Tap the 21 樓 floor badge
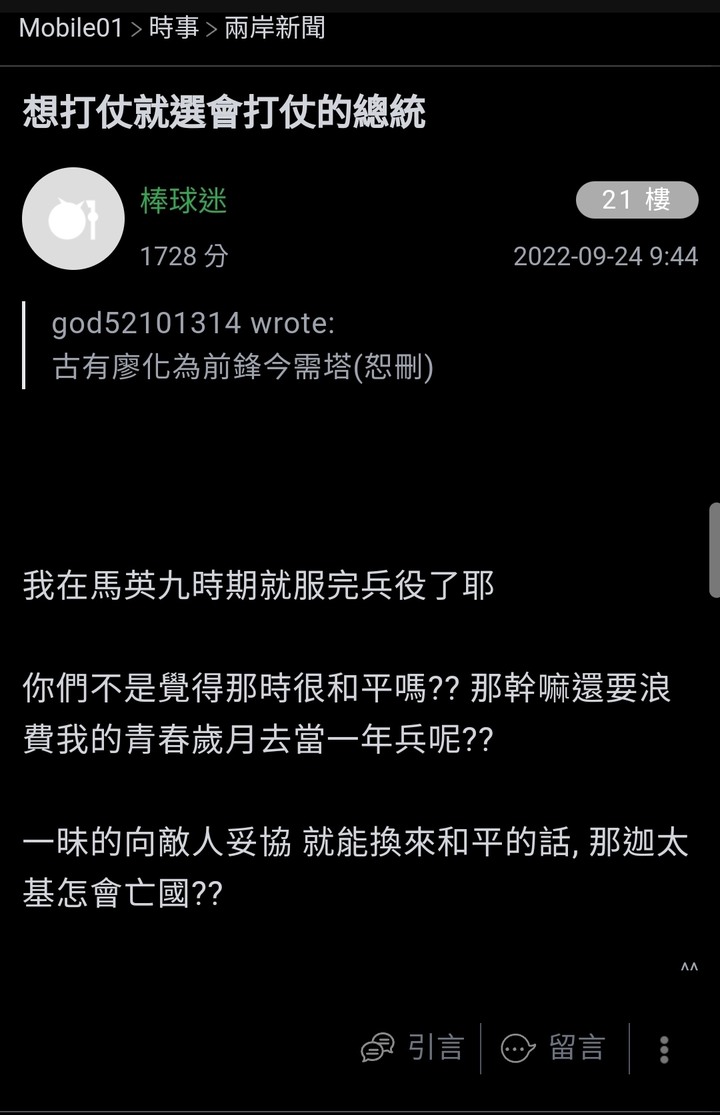 [x=636, y=200]
